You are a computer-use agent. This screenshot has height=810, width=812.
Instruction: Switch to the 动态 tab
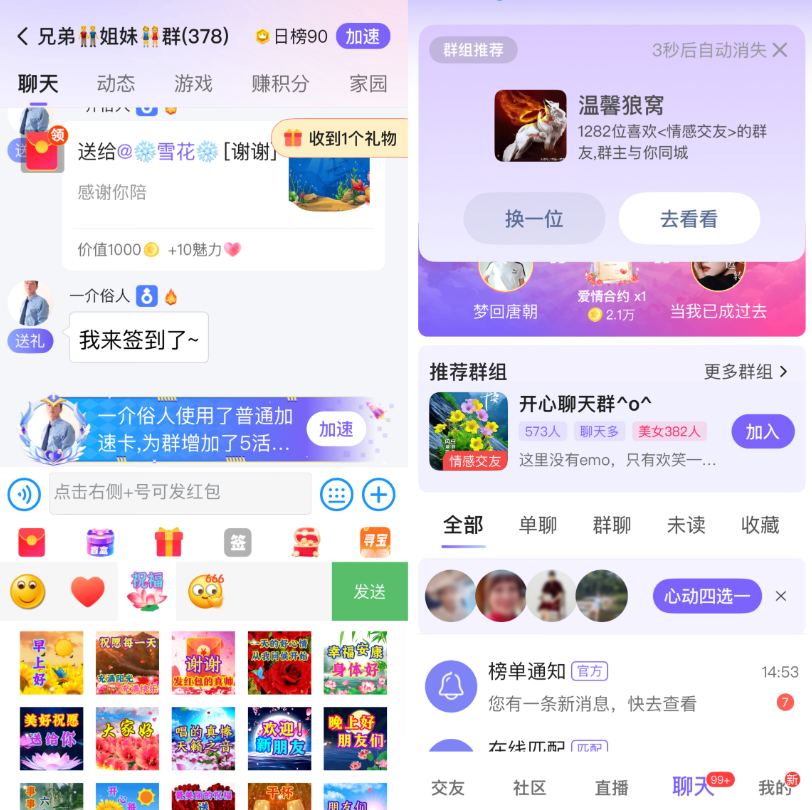(x=116, y=84)
